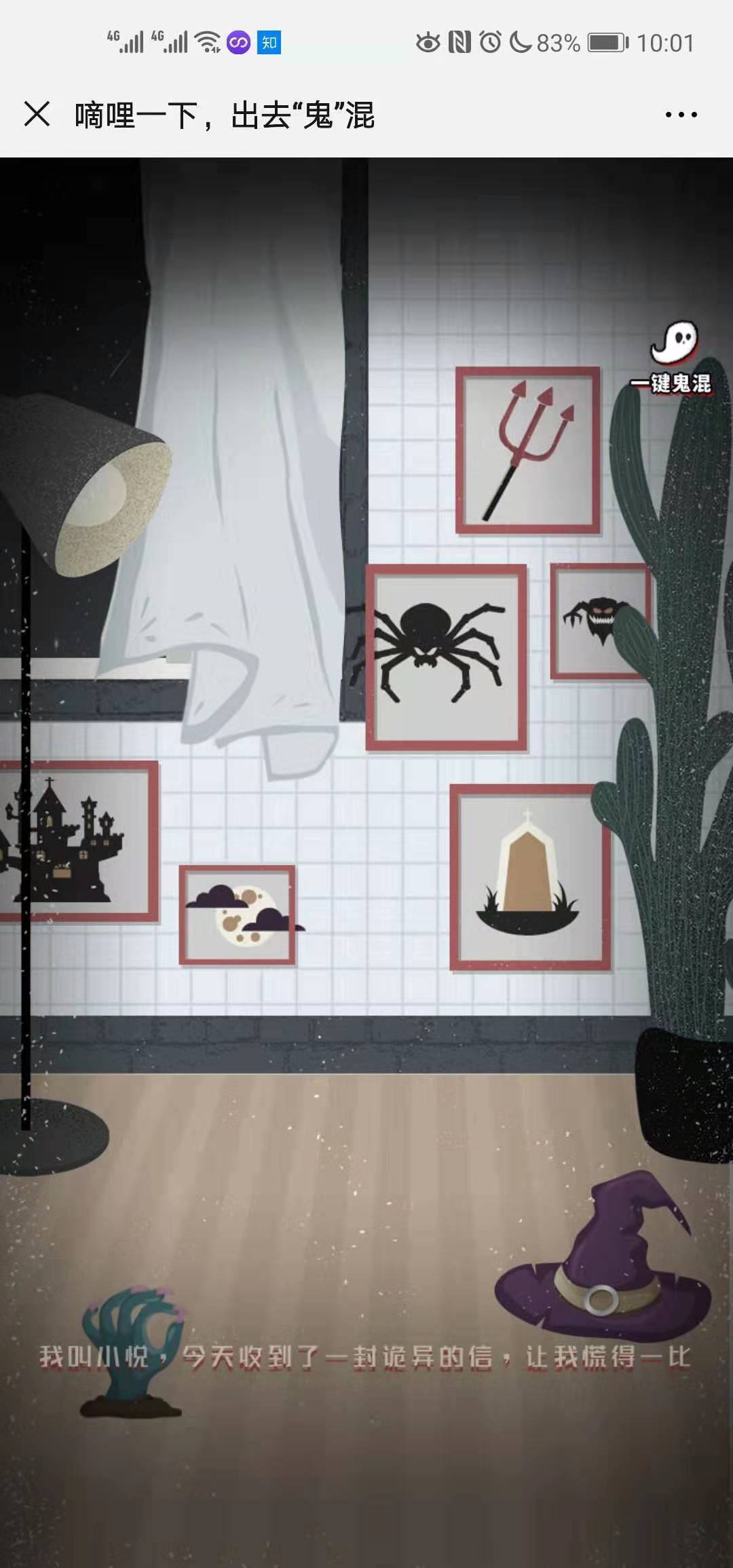
Task: Close the webview page with the X
Action: click(37, 114)
